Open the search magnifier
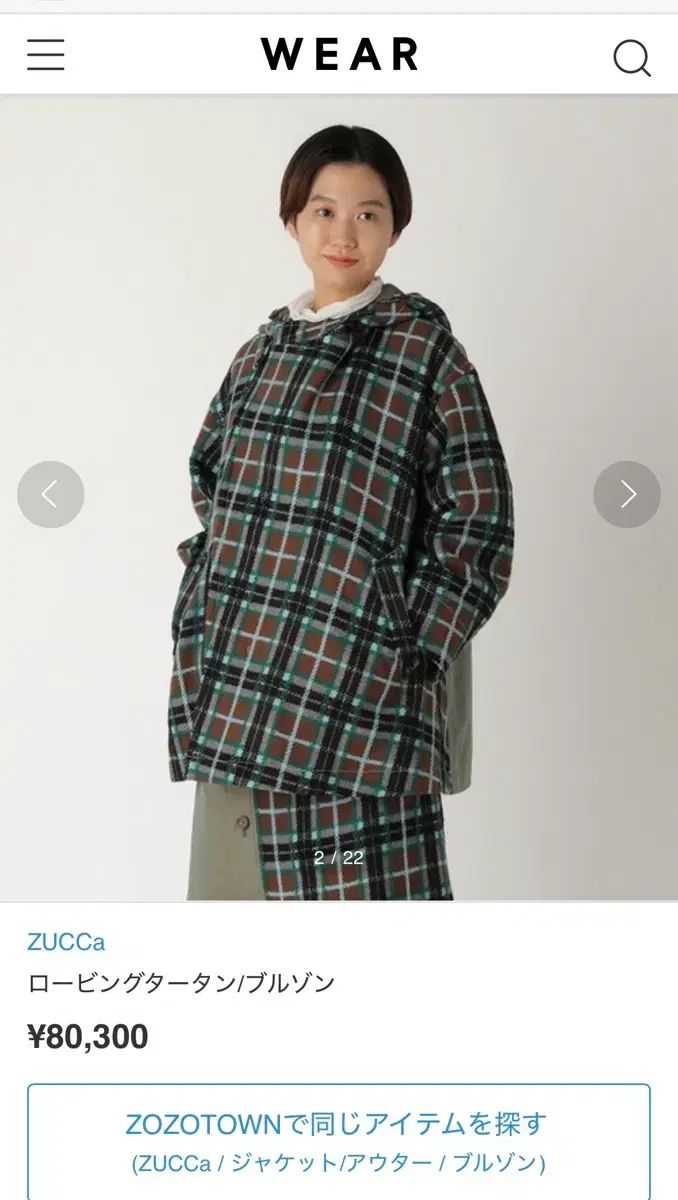This screenshot has width=678, height=1200. click(x=631, y=58)
